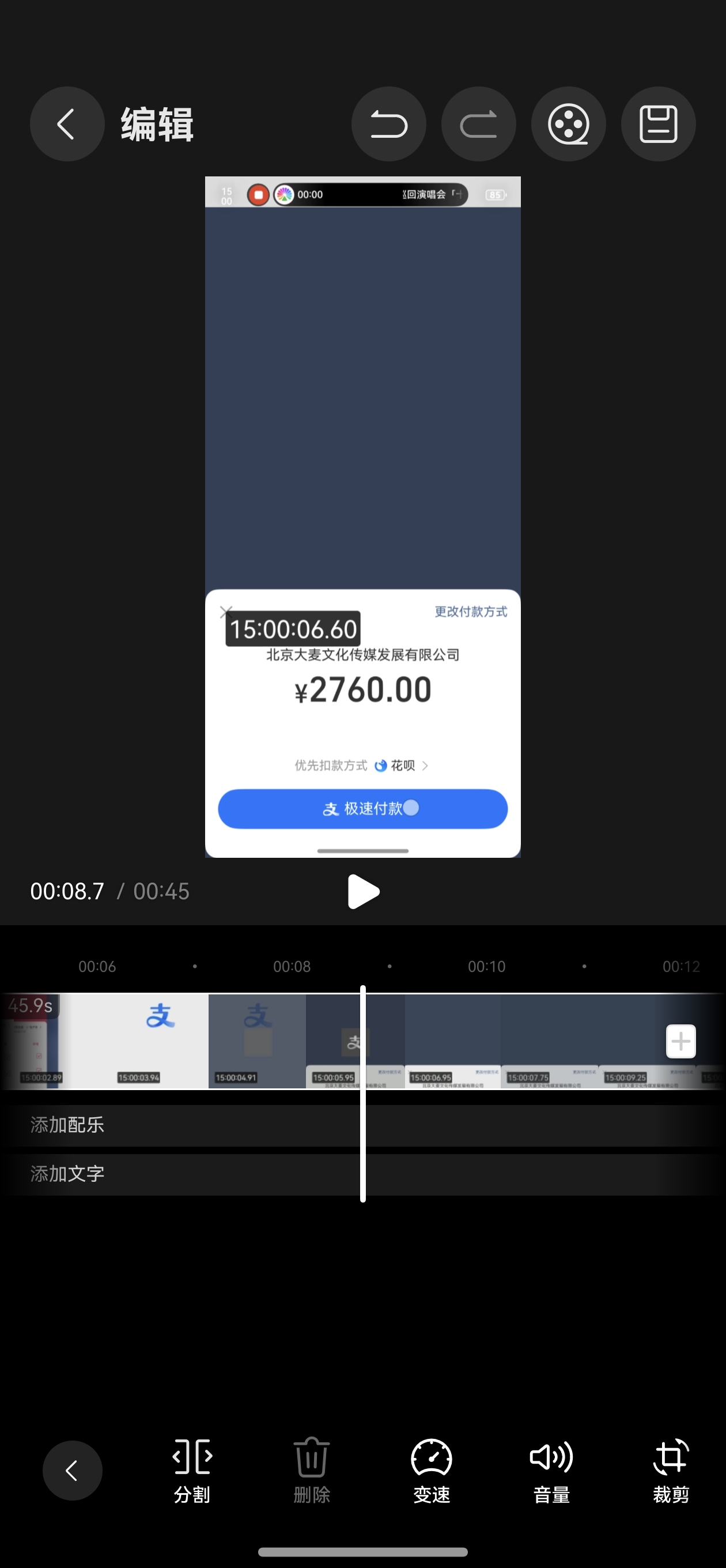The height and width of the screenshot is (1568, 726).
Task: Open the film reel export settings
Action: coord(568,124)
